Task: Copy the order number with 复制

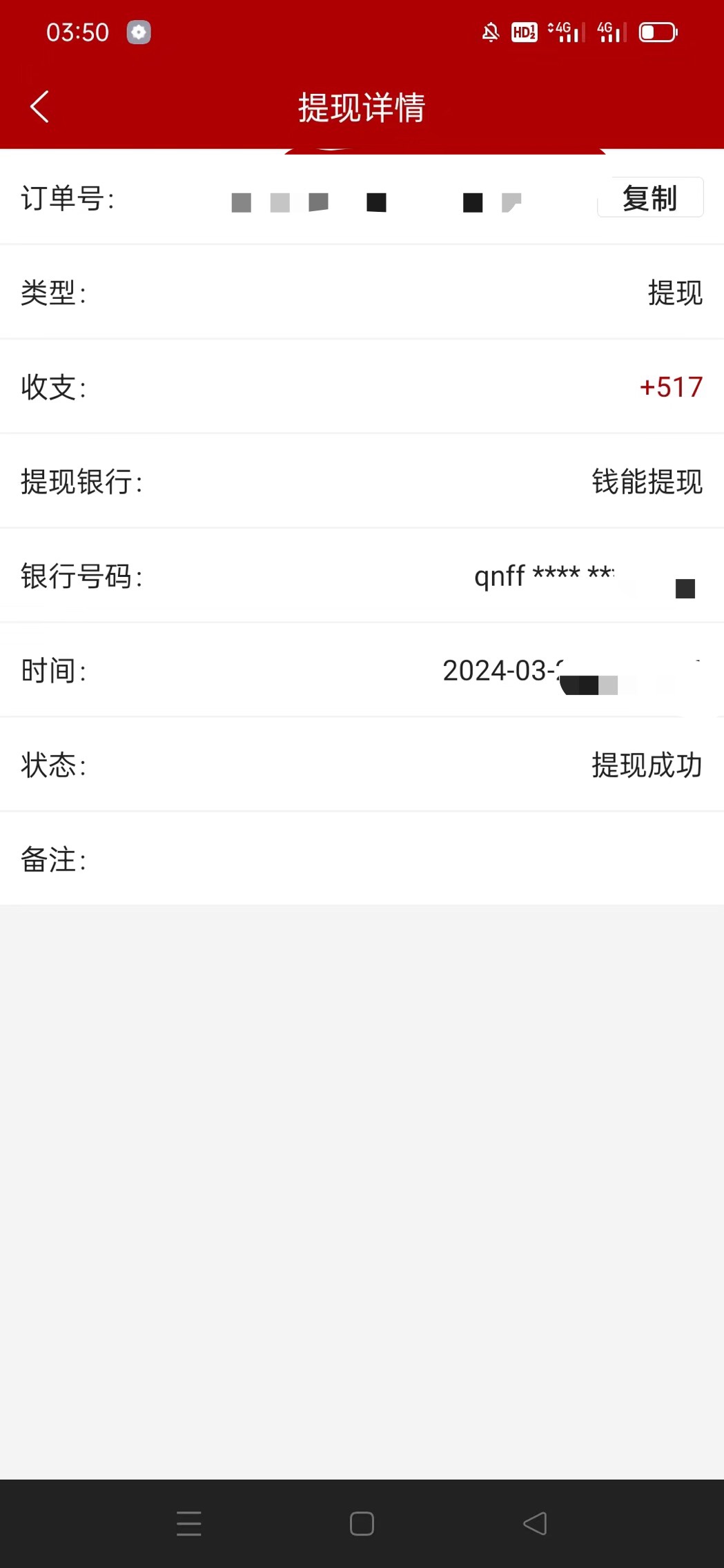Action: (x=650, y=198)
